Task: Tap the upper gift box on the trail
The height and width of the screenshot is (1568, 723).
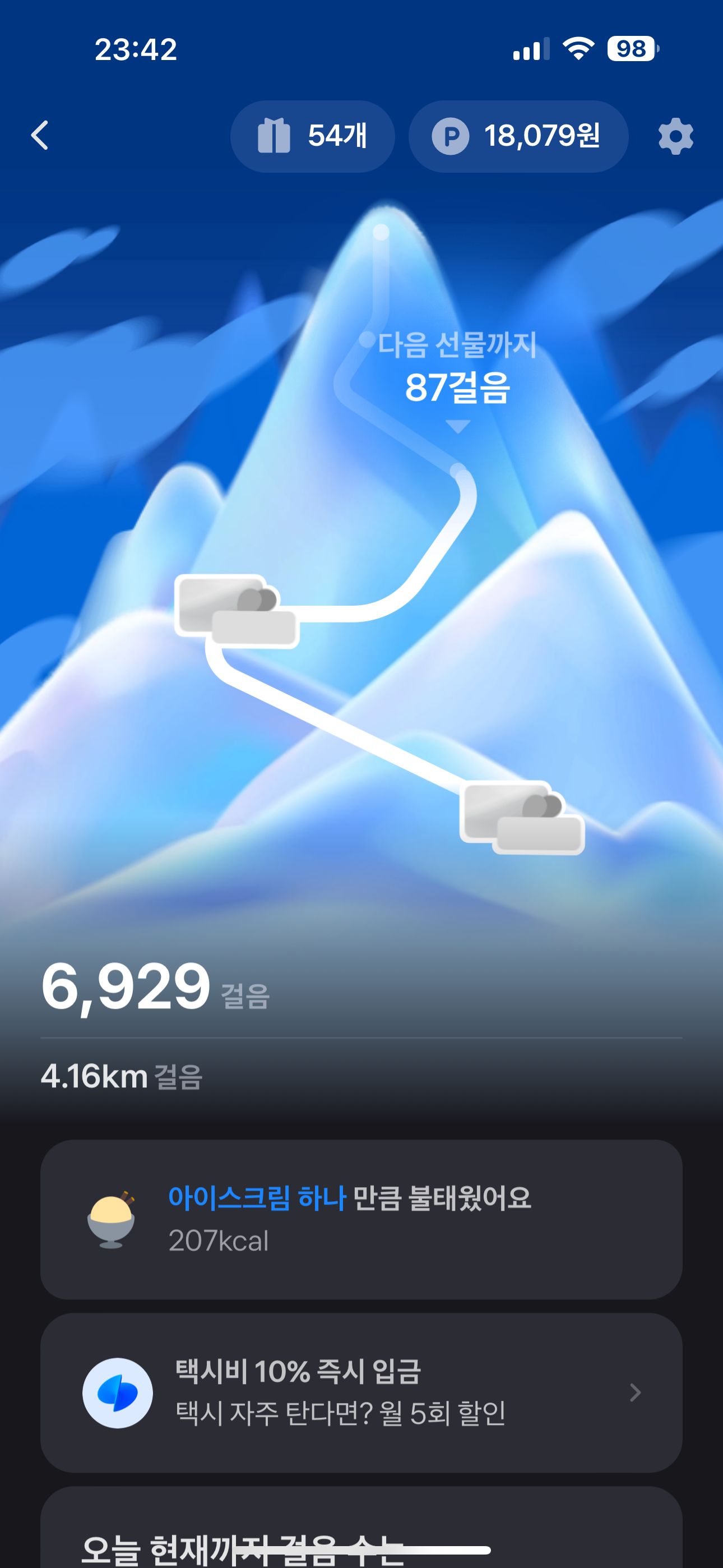Action: pyautogui.click(x=236, y=611)
